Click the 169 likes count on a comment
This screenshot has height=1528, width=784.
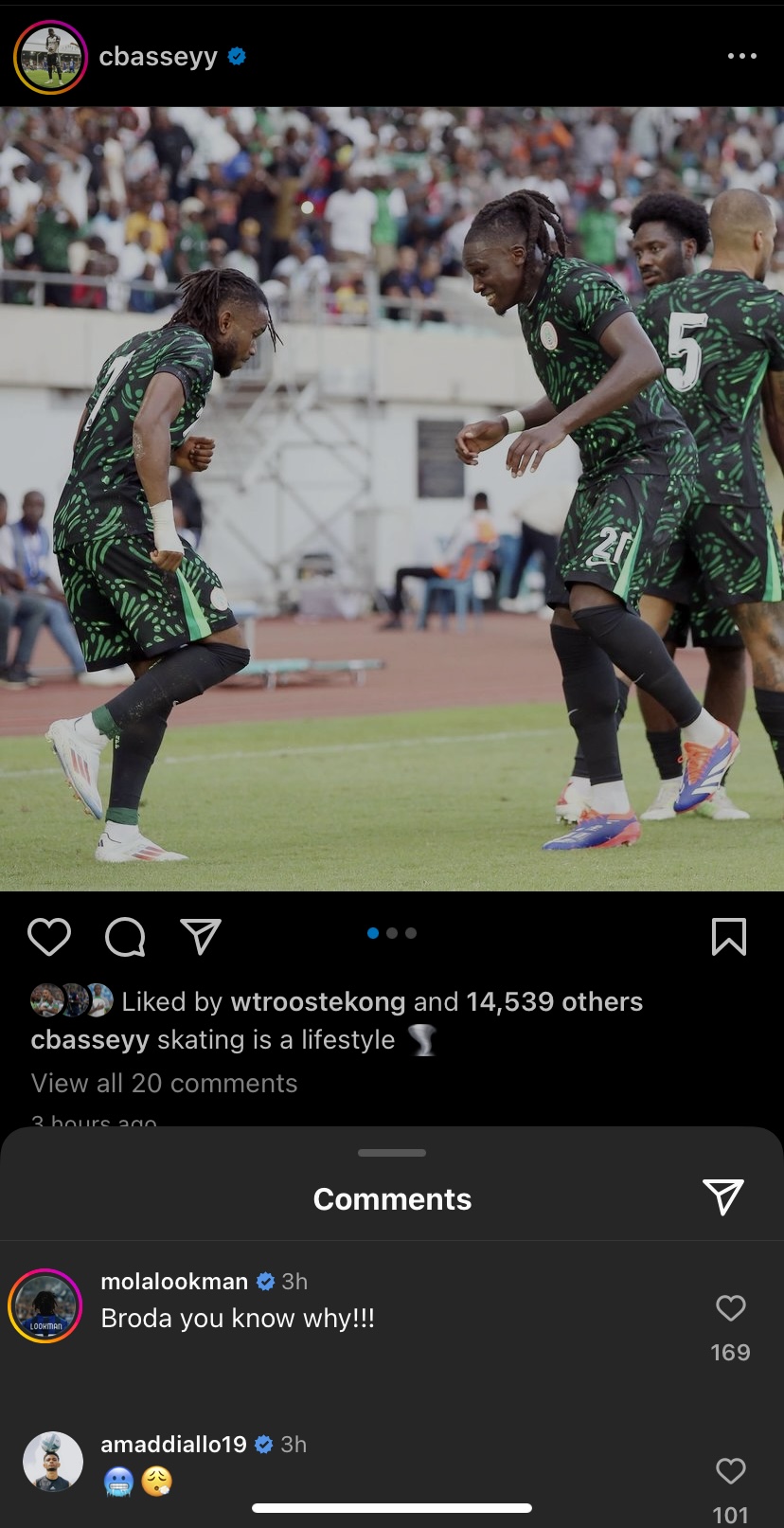pyautogui.click(x=730, y=1353)
